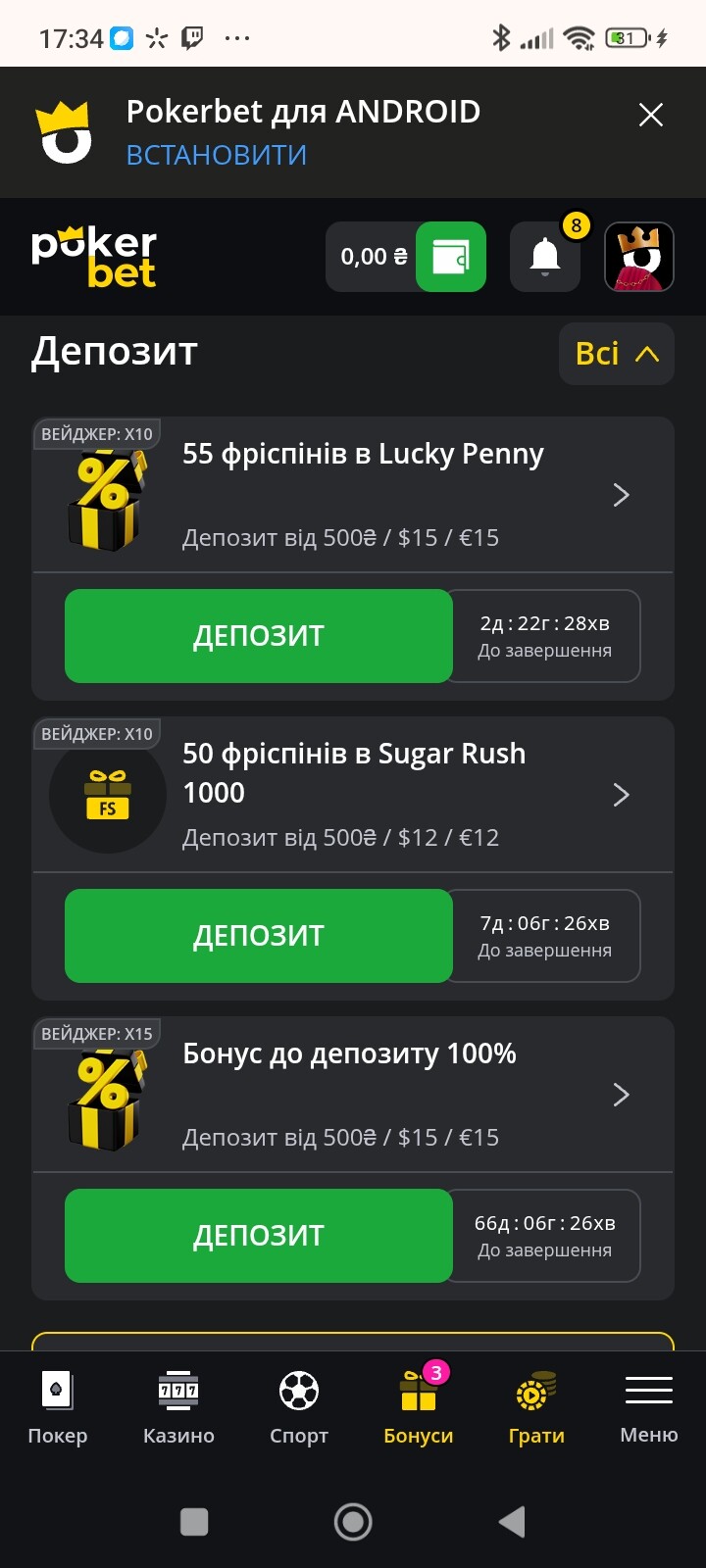Open the Меню hamburger tab
Image resolution: width=706 pixels, height=1568 pixels.
[649, 1407]
